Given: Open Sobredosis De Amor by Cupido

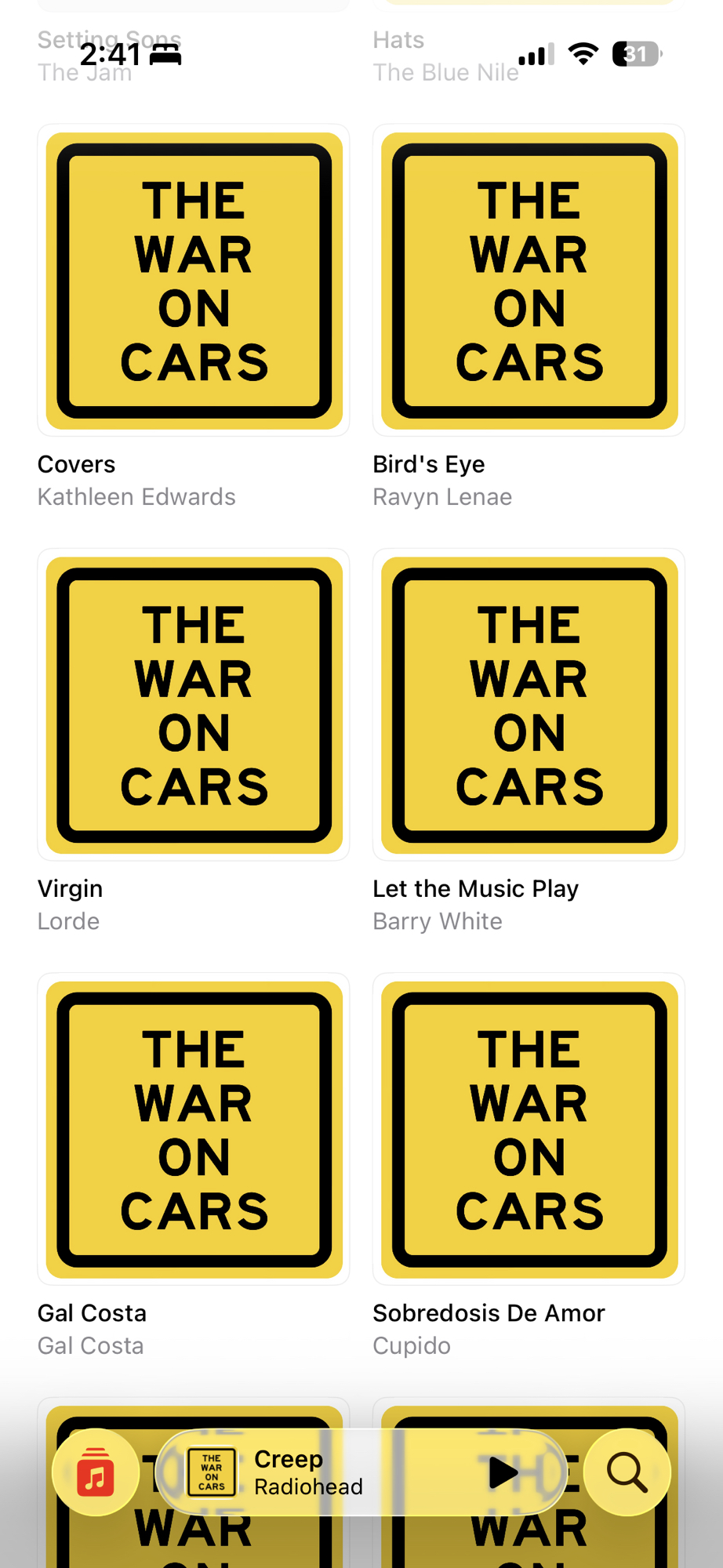Looking at the screenshot, I should click(x=529, y=1129).
